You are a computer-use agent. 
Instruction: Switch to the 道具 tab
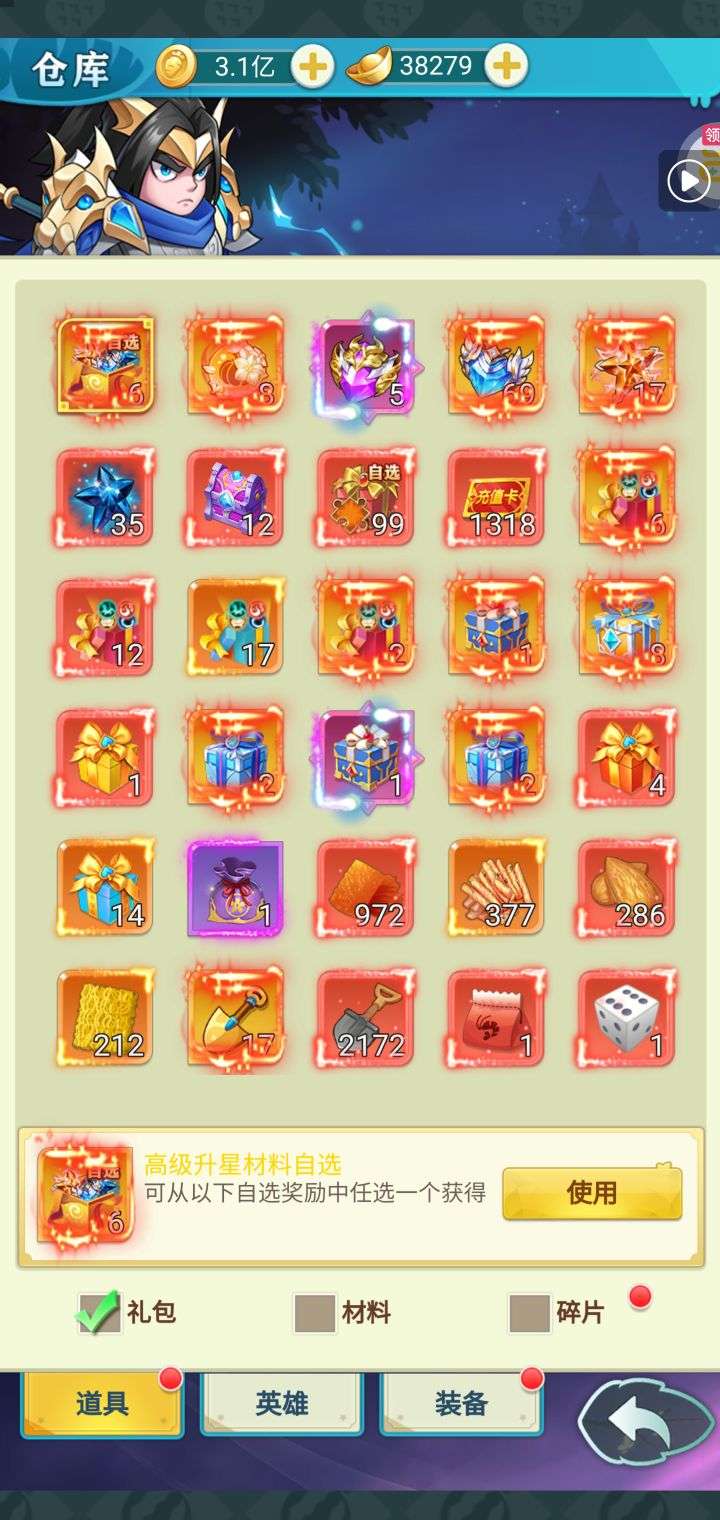(x=102, y=1403)
